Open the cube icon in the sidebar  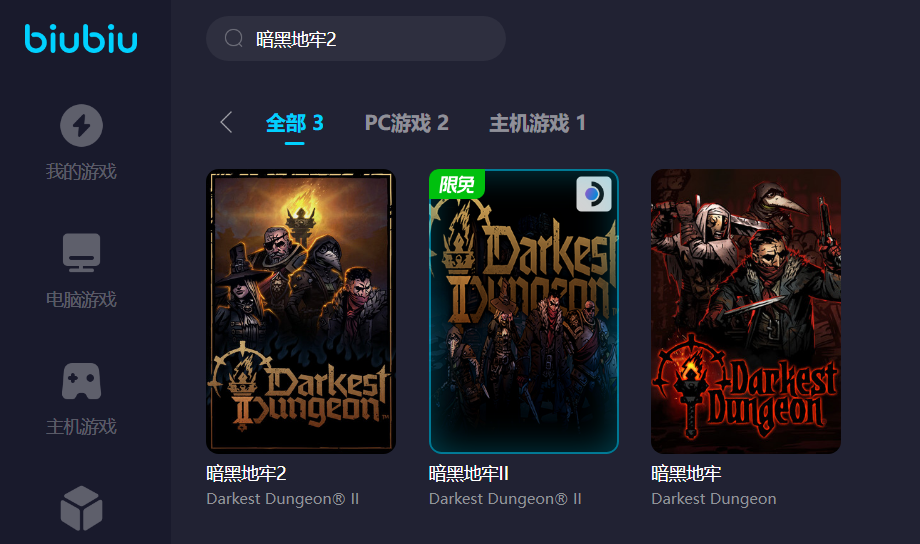click(82, 507)
